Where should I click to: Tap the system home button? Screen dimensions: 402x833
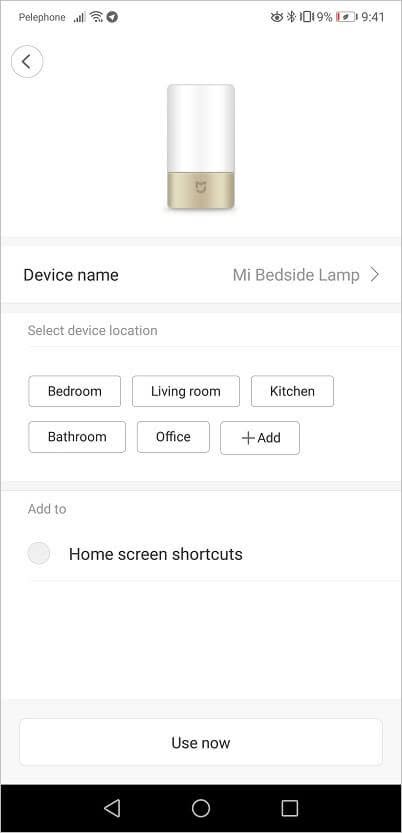(x=201, y=808)
